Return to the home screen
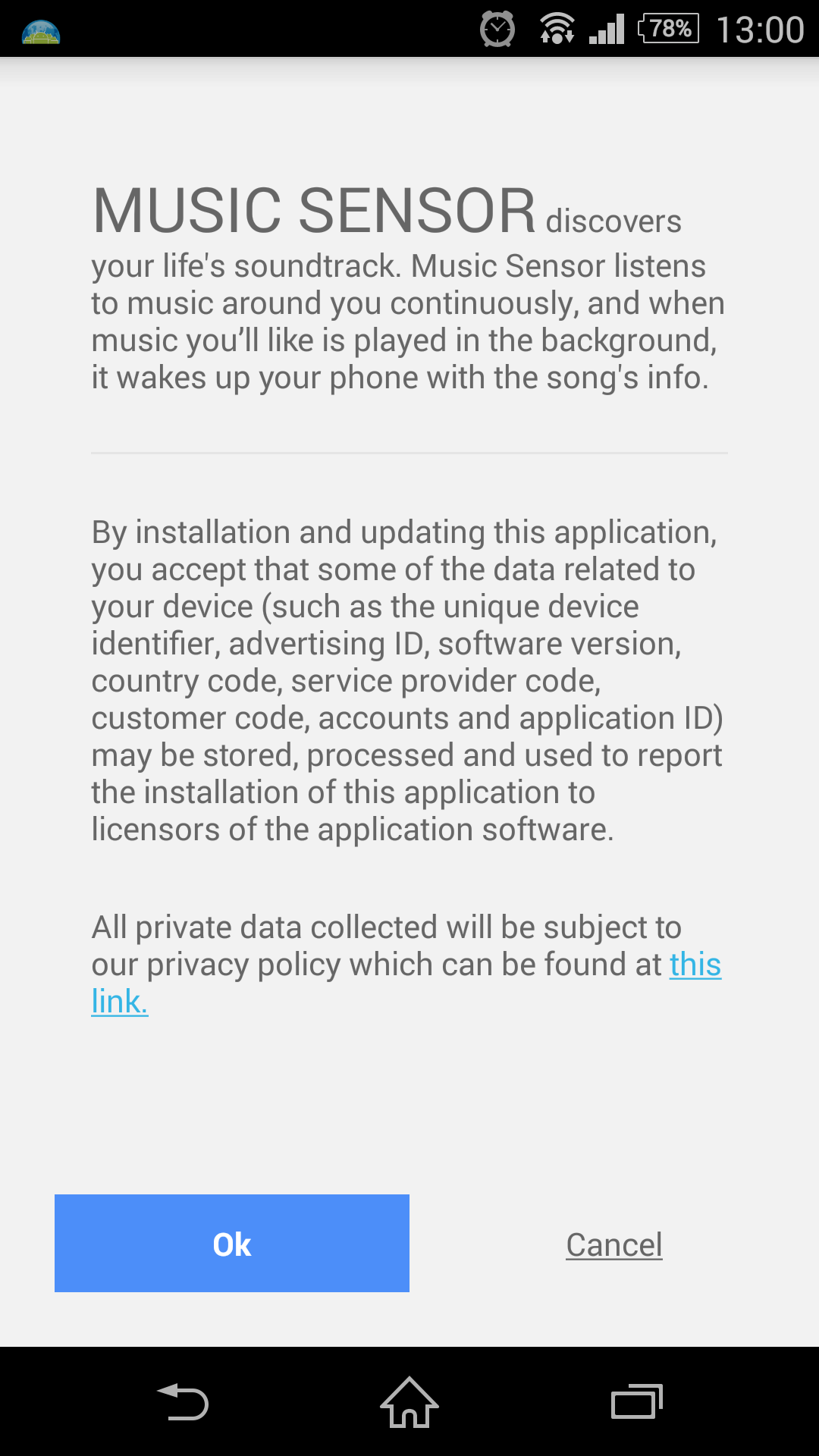The height and width of the screenshot is (1456, 819). click(x=409, y=1402)
